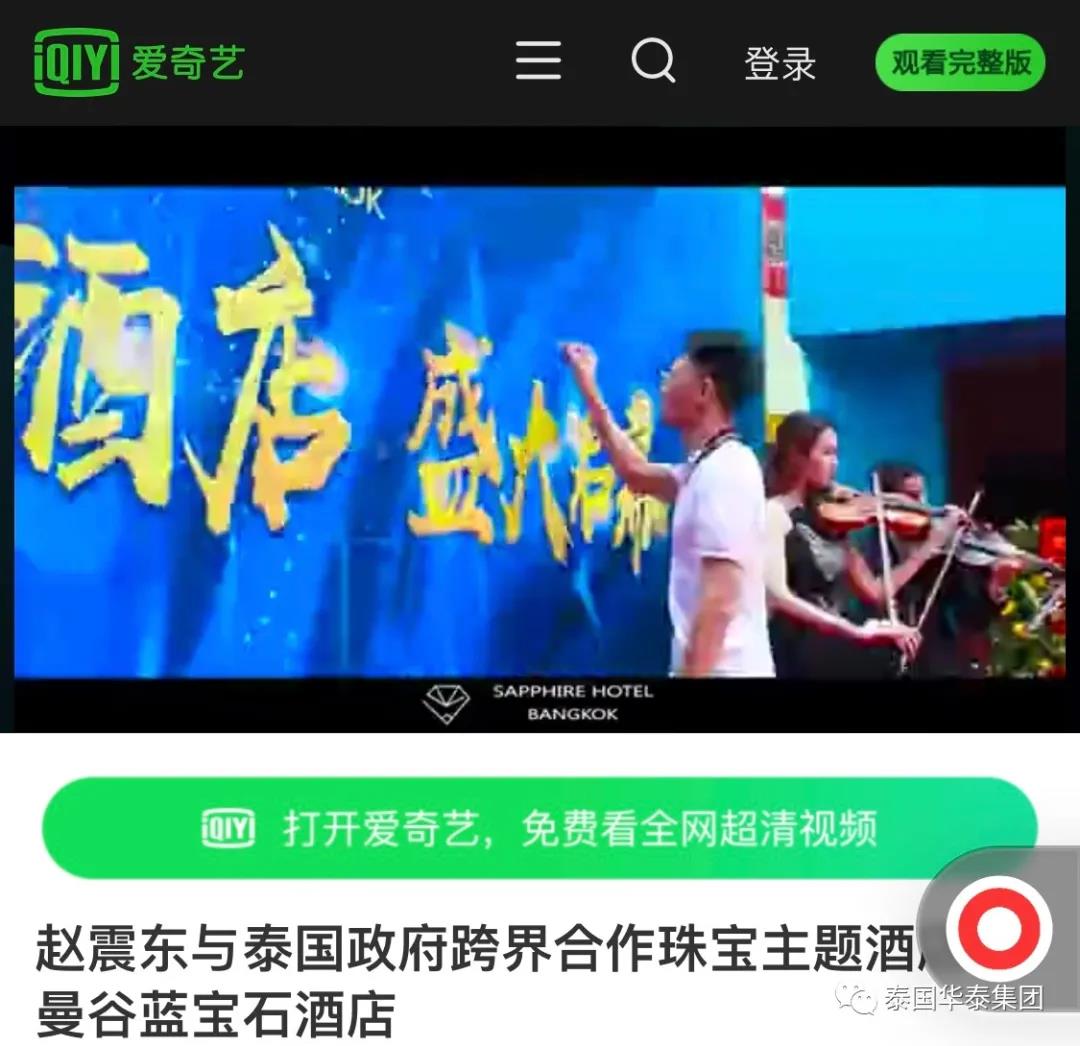
Task: Tap 登录 to log in
Action: pyautogui.click(x=779, y=64)
